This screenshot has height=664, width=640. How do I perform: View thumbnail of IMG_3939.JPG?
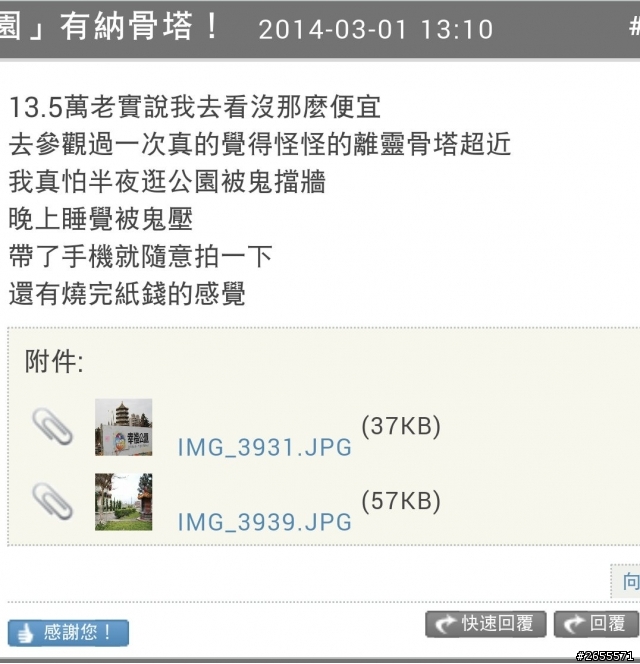coord(123,502)
